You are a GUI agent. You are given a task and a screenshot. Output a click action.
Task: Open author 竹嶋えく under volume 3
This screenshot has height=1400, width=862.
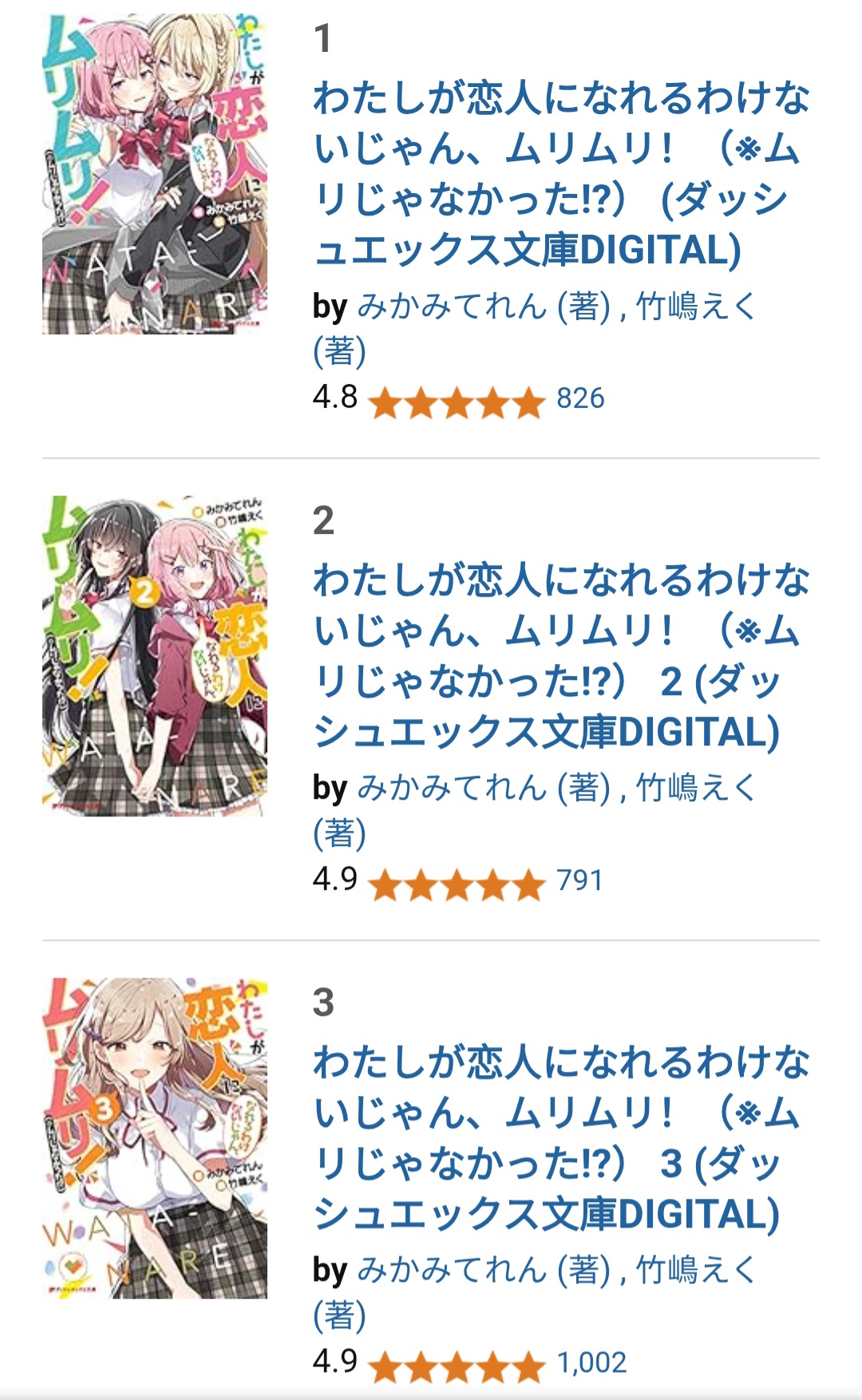click(694, 1271)
